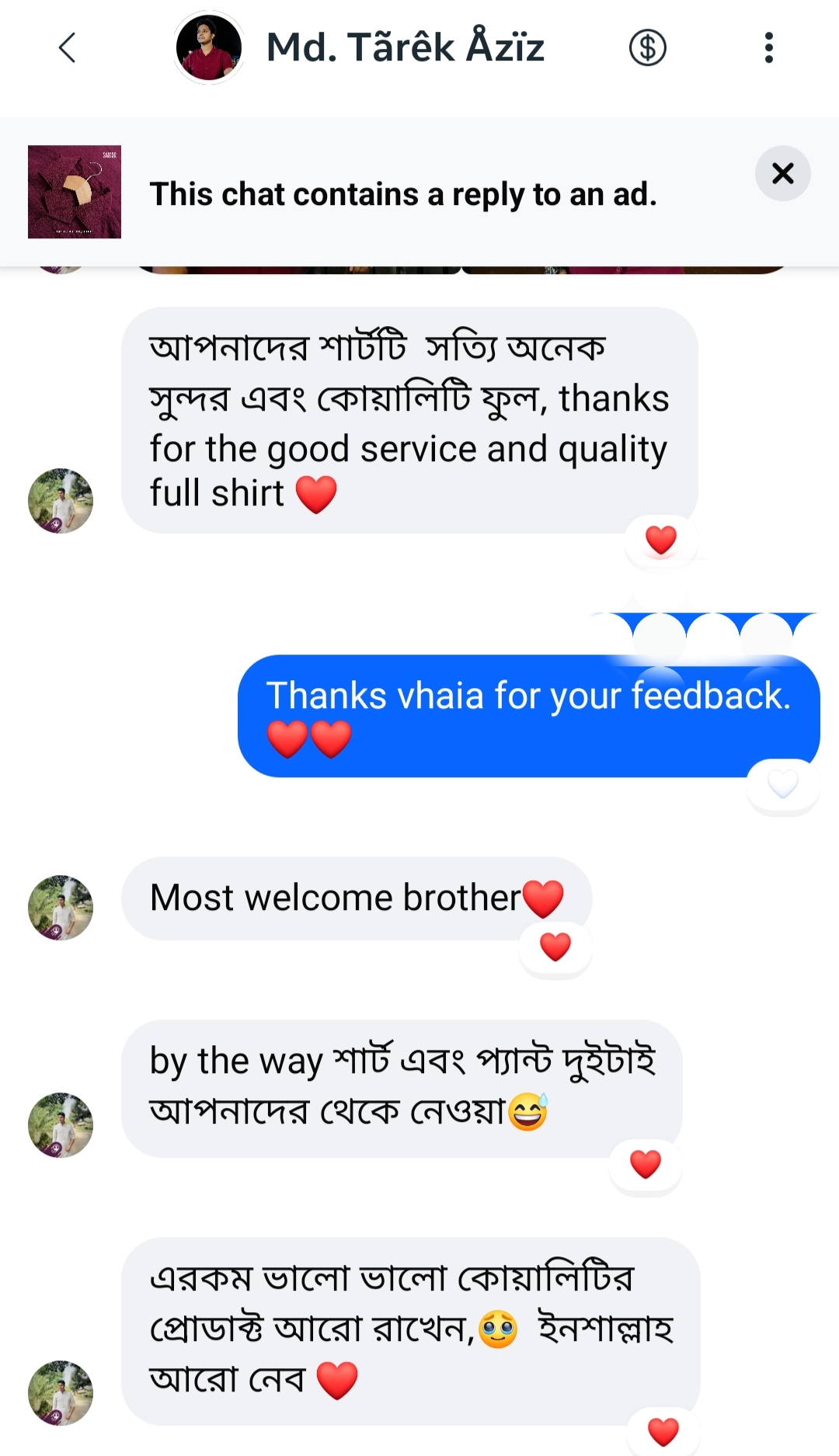Tap reaction on 'Thanks vhaia' message
The width and height of the screenshot is (839, 1456).
(x=782, y=784)
